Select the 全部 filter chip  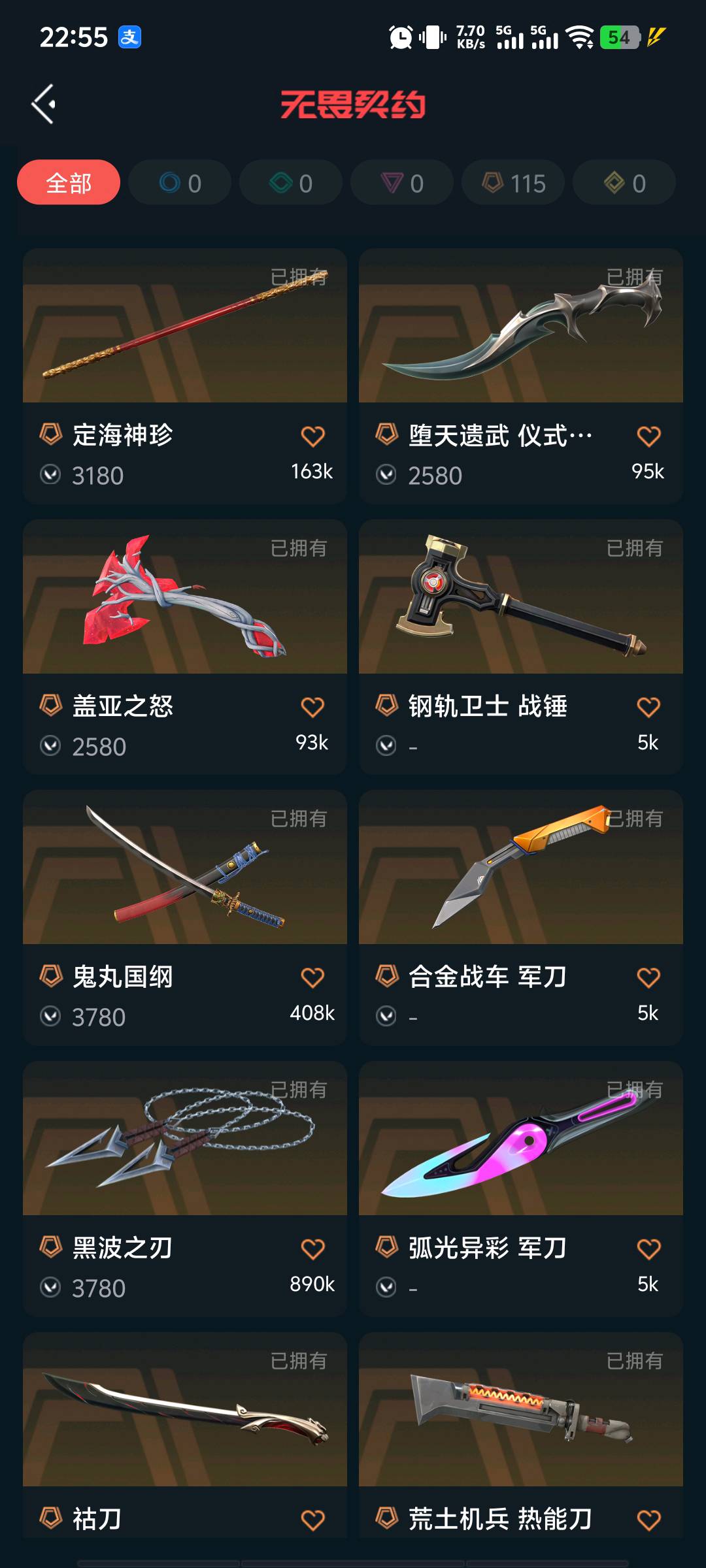[x=69, y=183]
